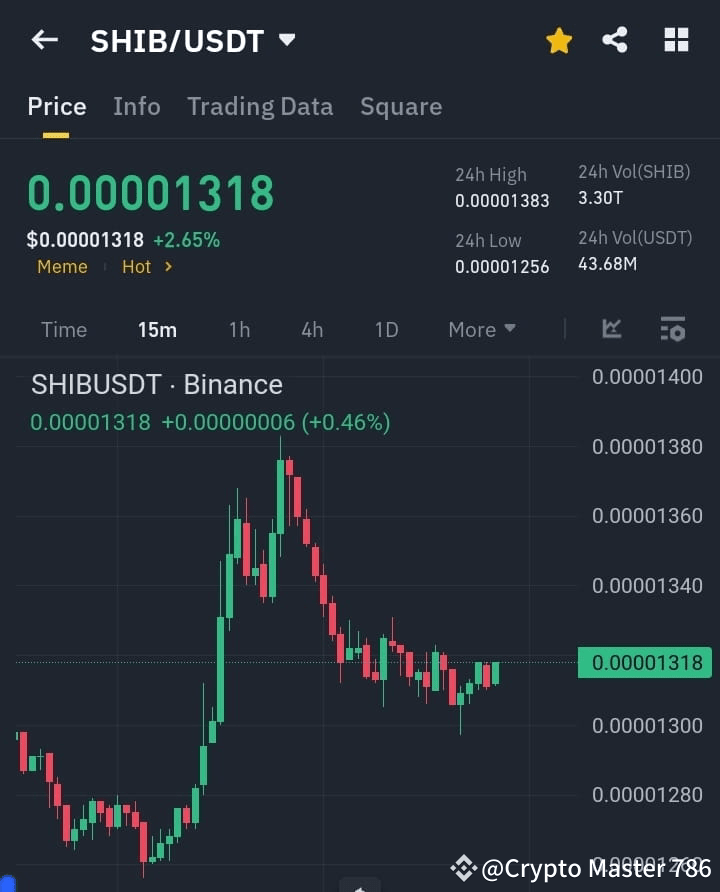
Task: Click the back arrow
Action: 44,40
